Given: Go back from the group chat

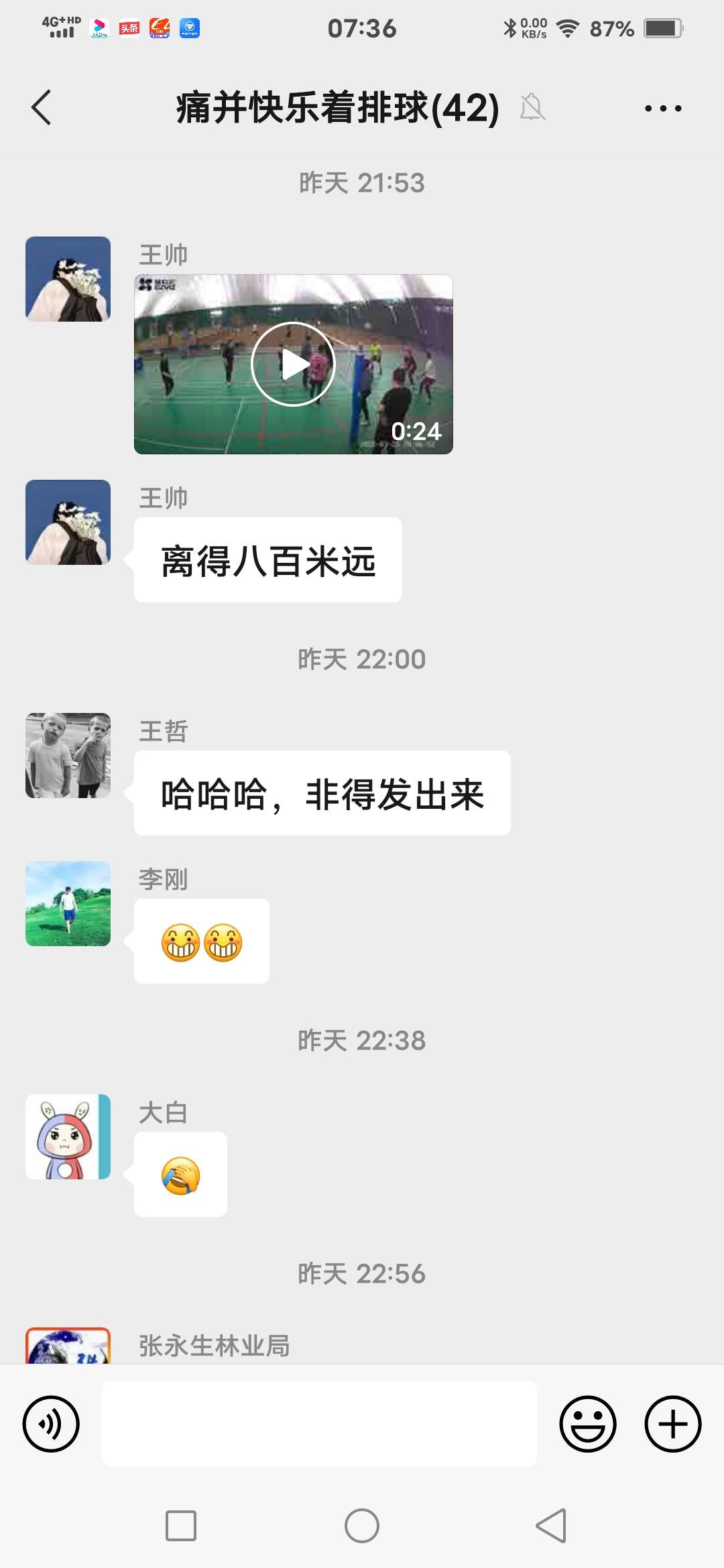Looking at the screenshot, I should [x=42, y=108].
